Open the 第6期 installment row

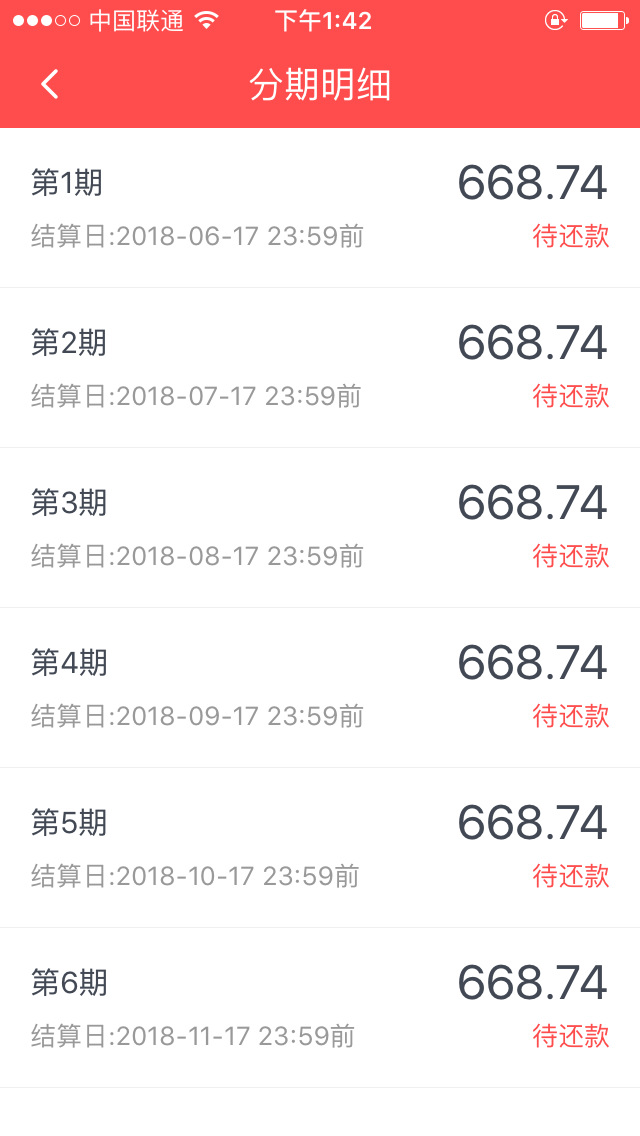point(320,1008)
